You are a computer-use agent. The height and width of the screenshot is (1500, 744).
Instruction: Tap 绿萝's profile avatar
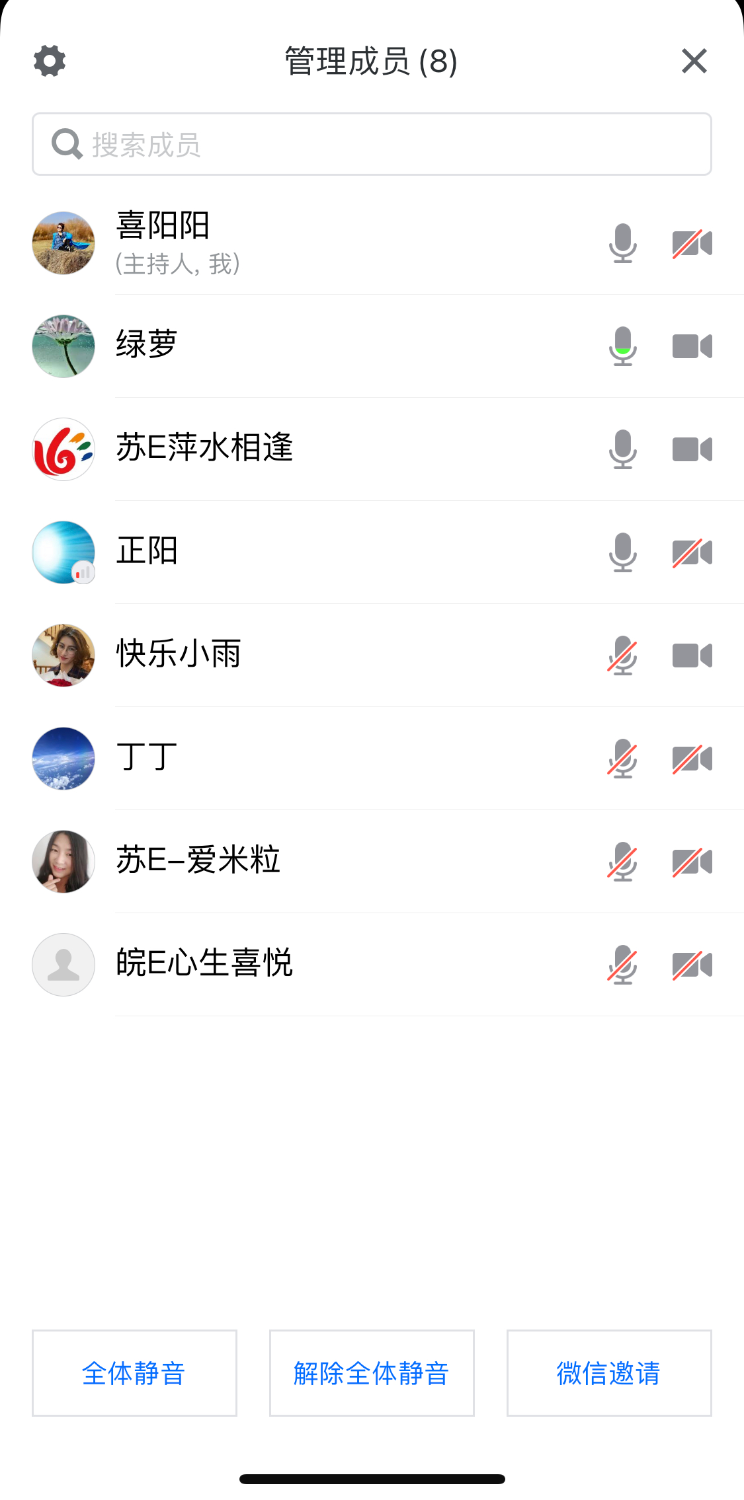click(x=63, y=345)
